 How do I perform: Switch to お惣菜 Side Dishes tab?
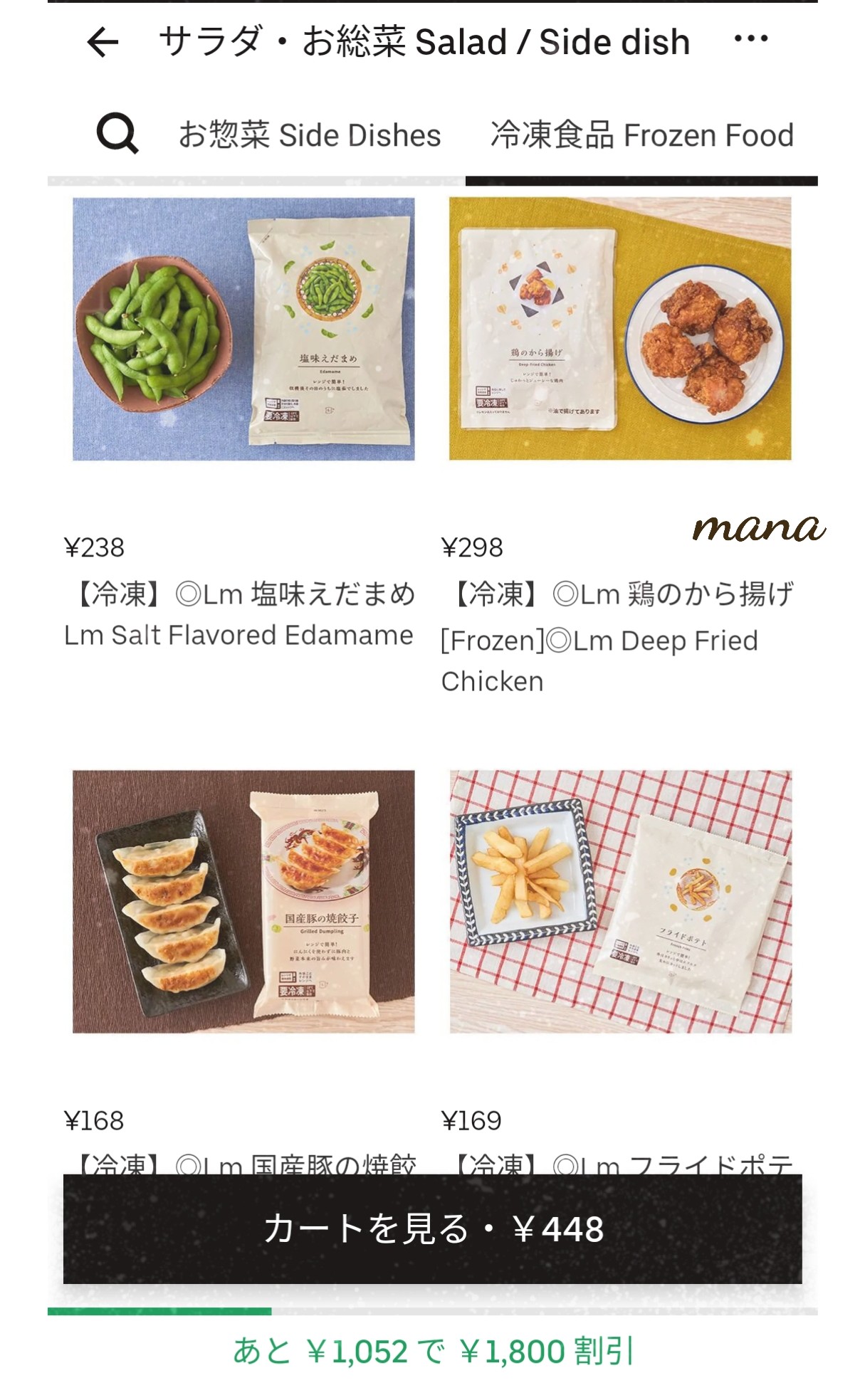pyautogui.click(x=310, y=135)
